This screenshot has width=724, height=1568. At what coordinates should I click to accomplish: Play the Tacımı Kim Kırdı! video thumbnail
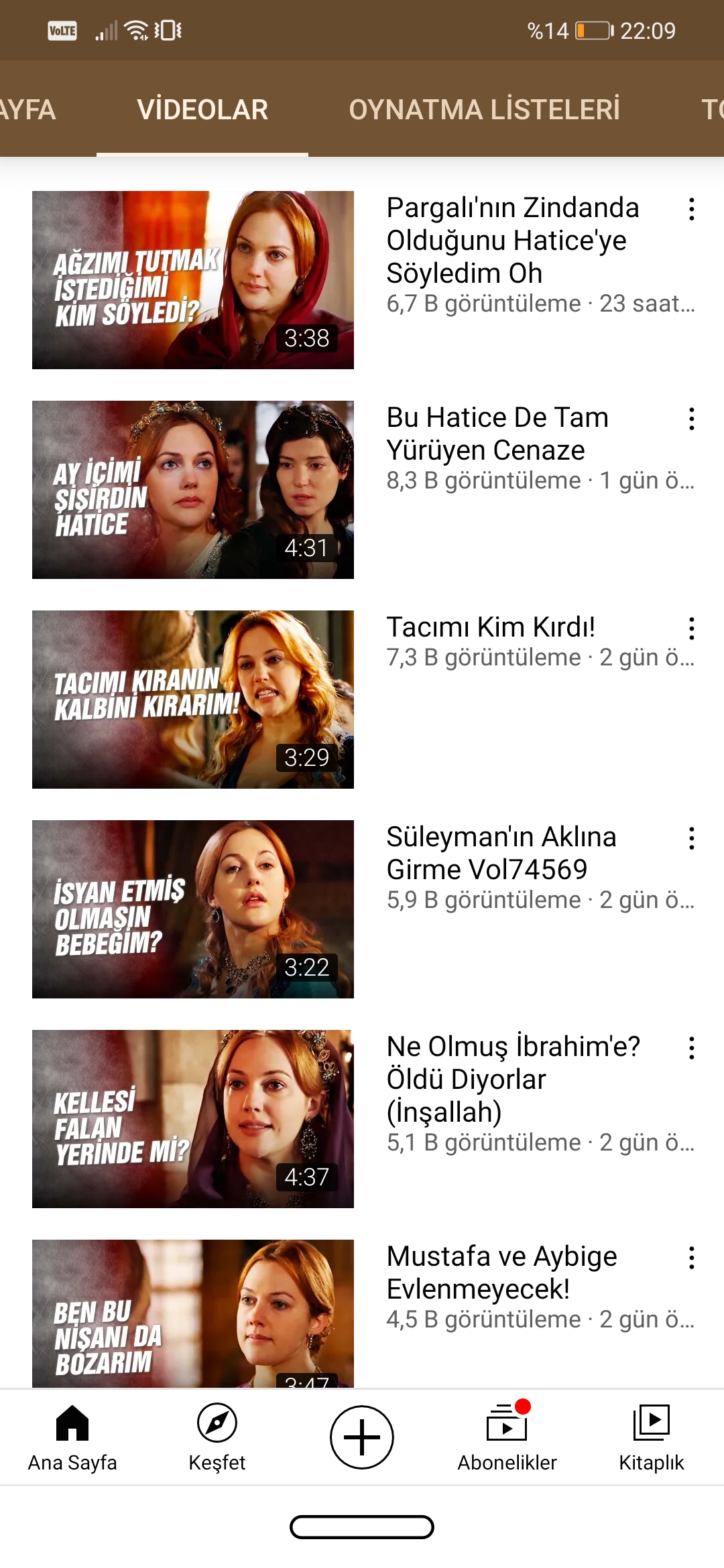click(193, 700)
